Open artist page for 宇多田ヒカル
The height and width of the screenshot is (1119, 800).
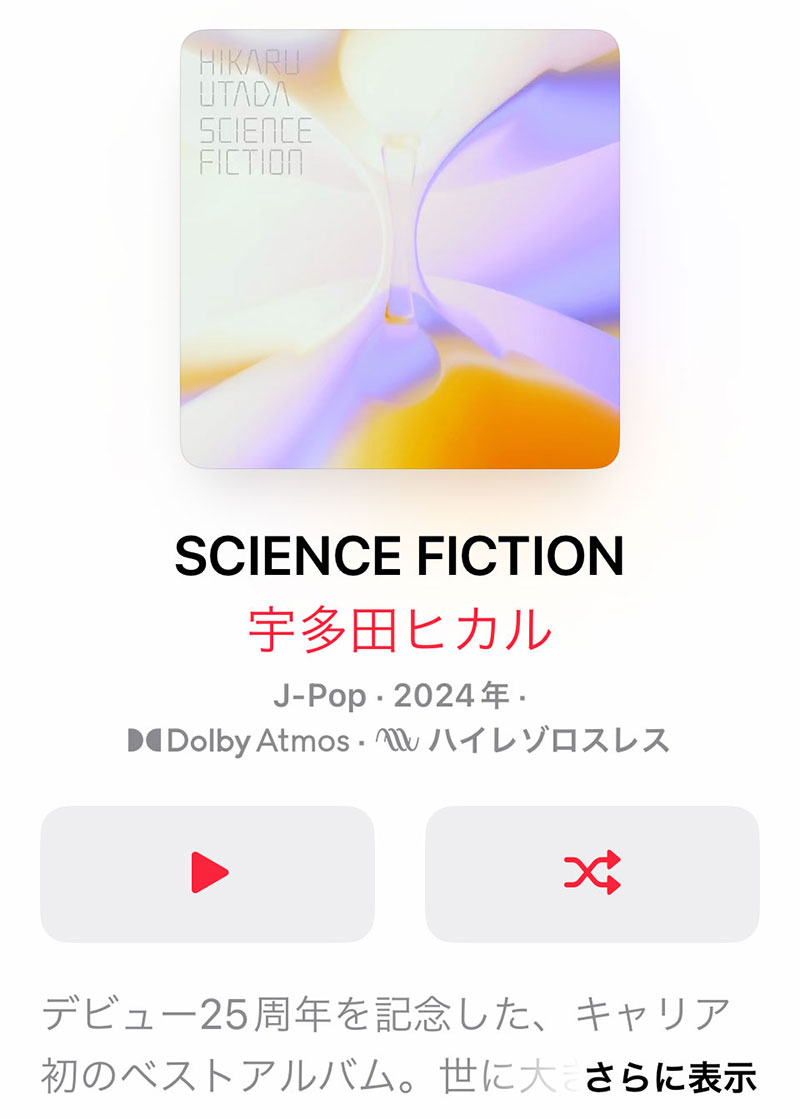point(400,629)
